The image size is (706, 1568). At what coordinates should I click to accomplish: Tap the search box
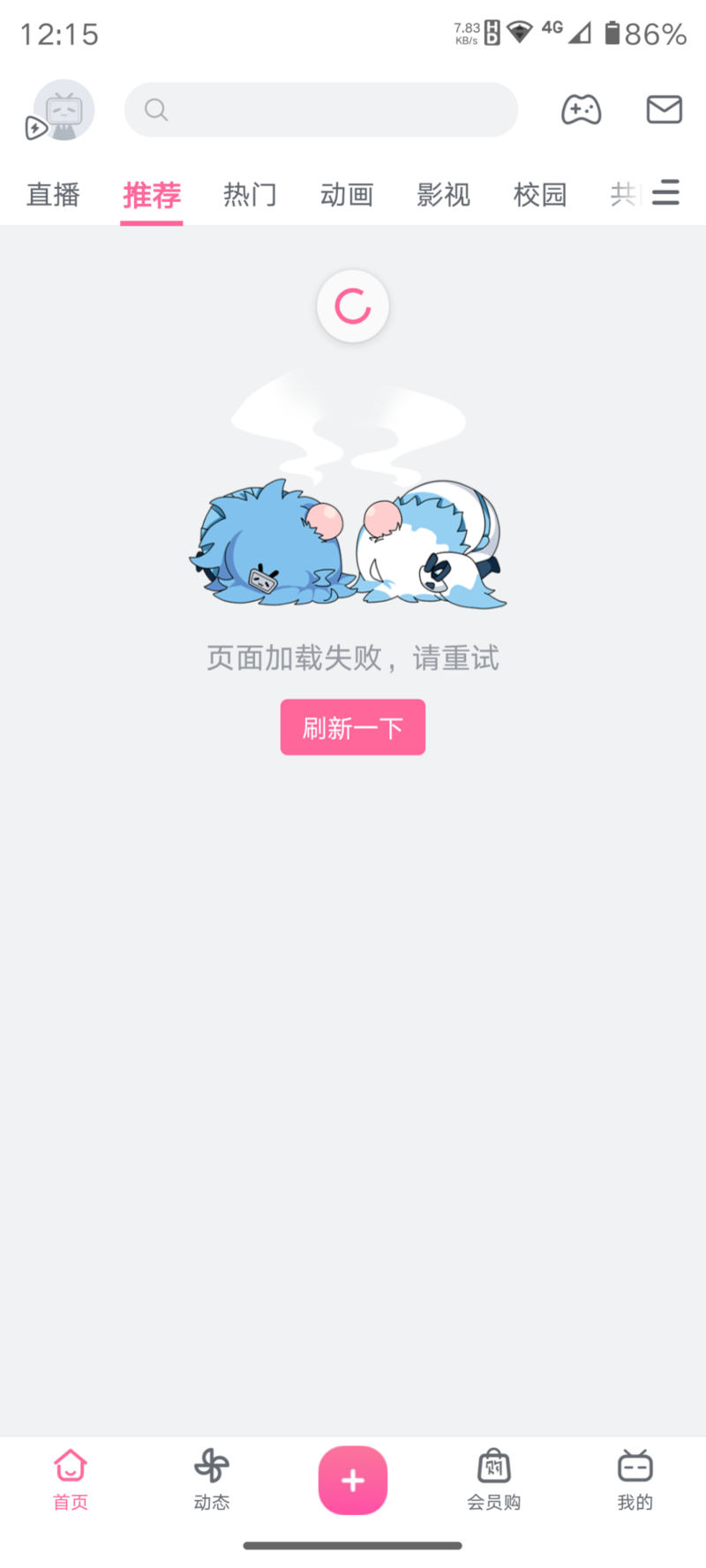320,109
